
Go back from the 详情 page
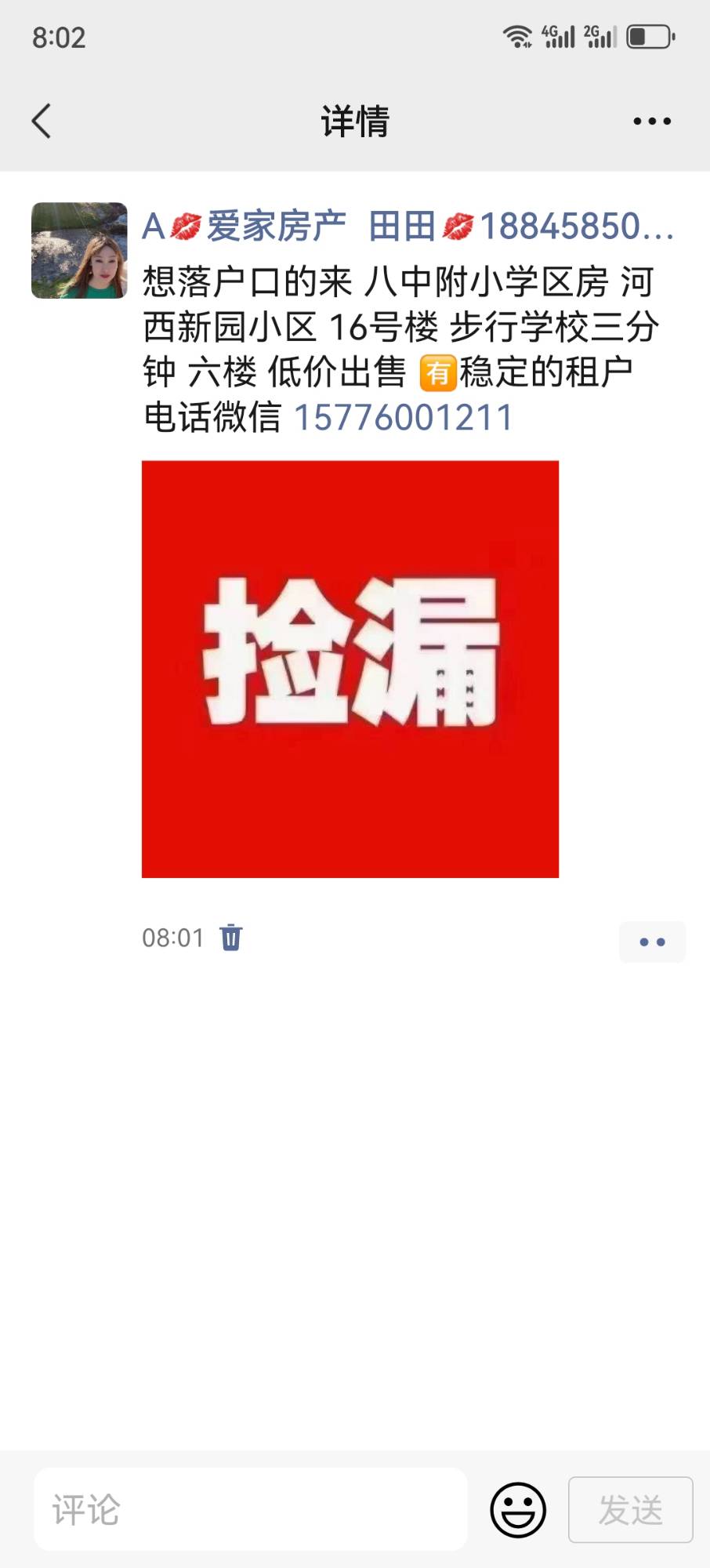[x=42, y=122]
